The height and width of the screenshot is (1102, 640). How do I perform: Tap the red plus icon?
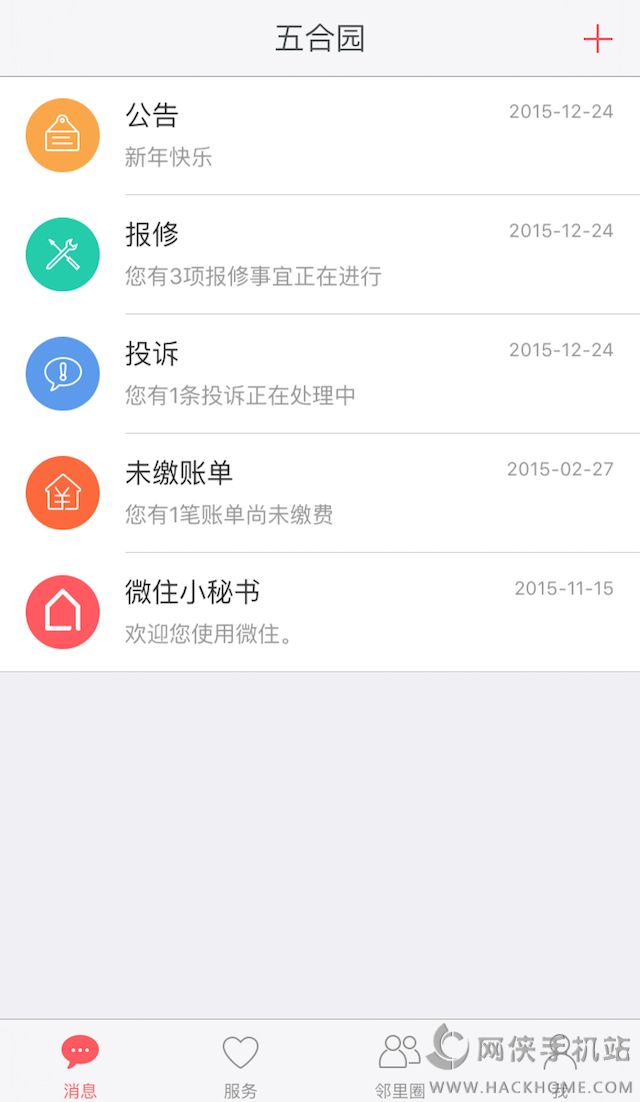pyautogui.click(x=597, y=39)
